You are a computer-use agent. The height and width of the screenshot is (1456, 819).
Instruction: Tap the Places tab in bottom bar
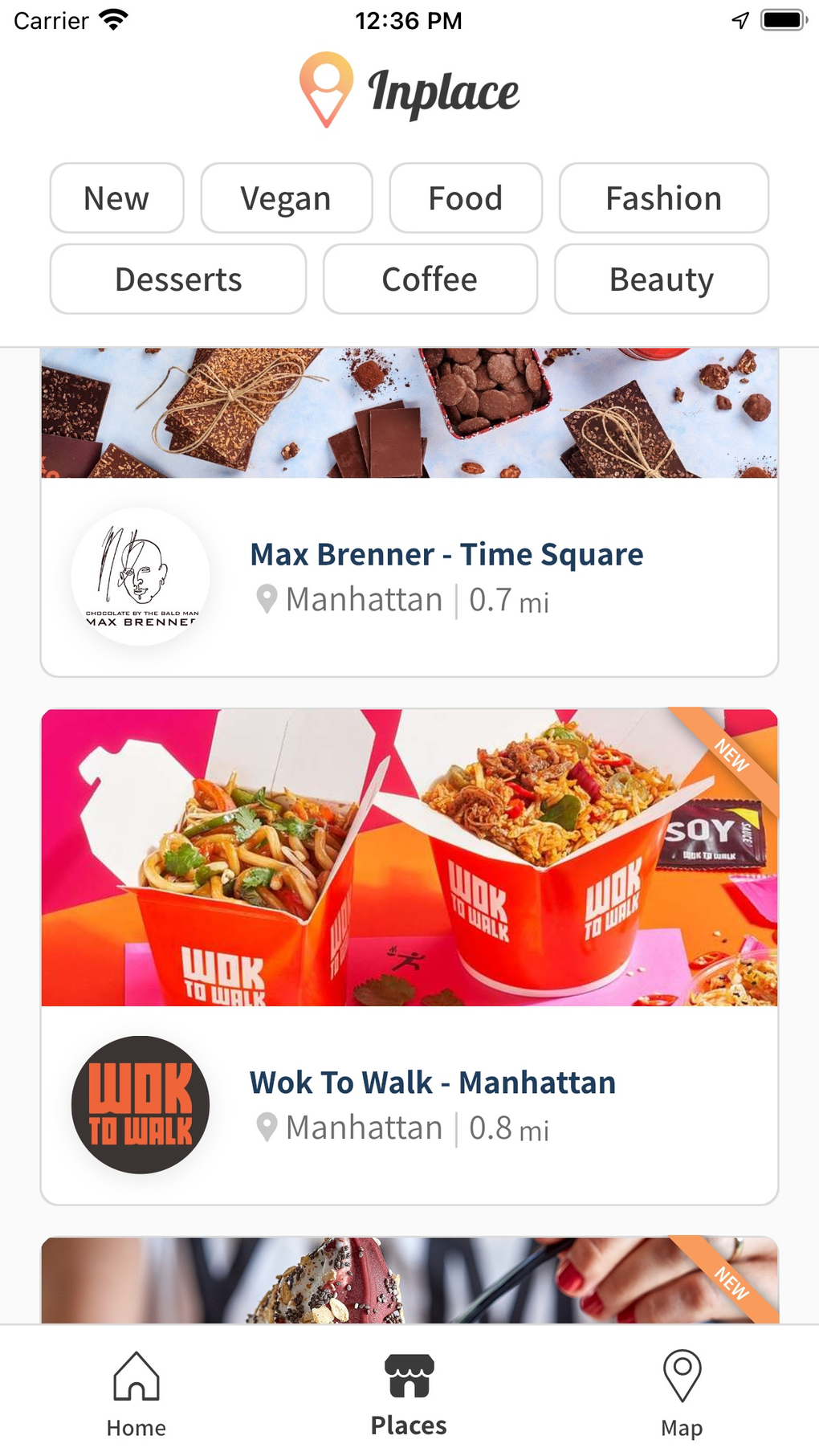(x=409, y=1394)
